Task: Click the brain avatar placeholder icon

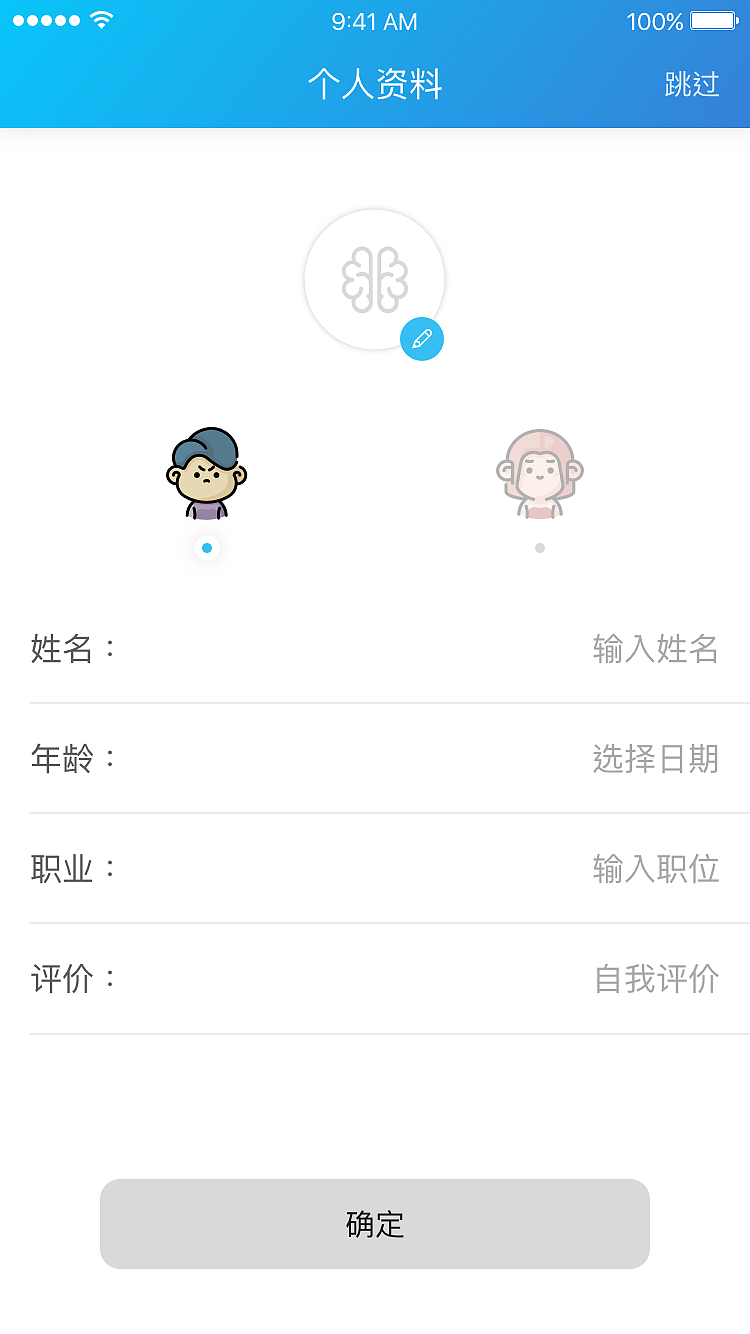Action: click(374, 280)
